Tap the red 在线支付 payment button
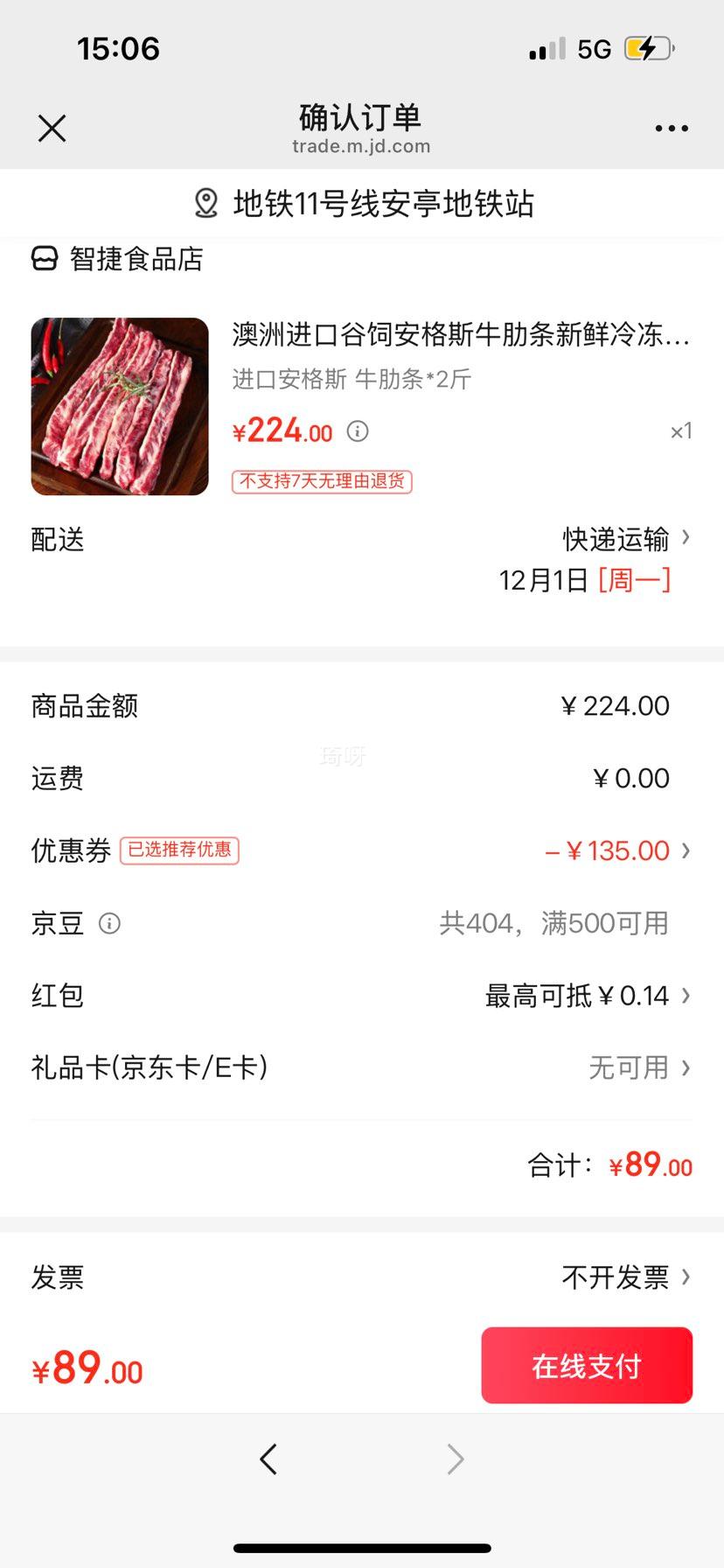Screen dimensions: 724x1568 (587, 1365)
